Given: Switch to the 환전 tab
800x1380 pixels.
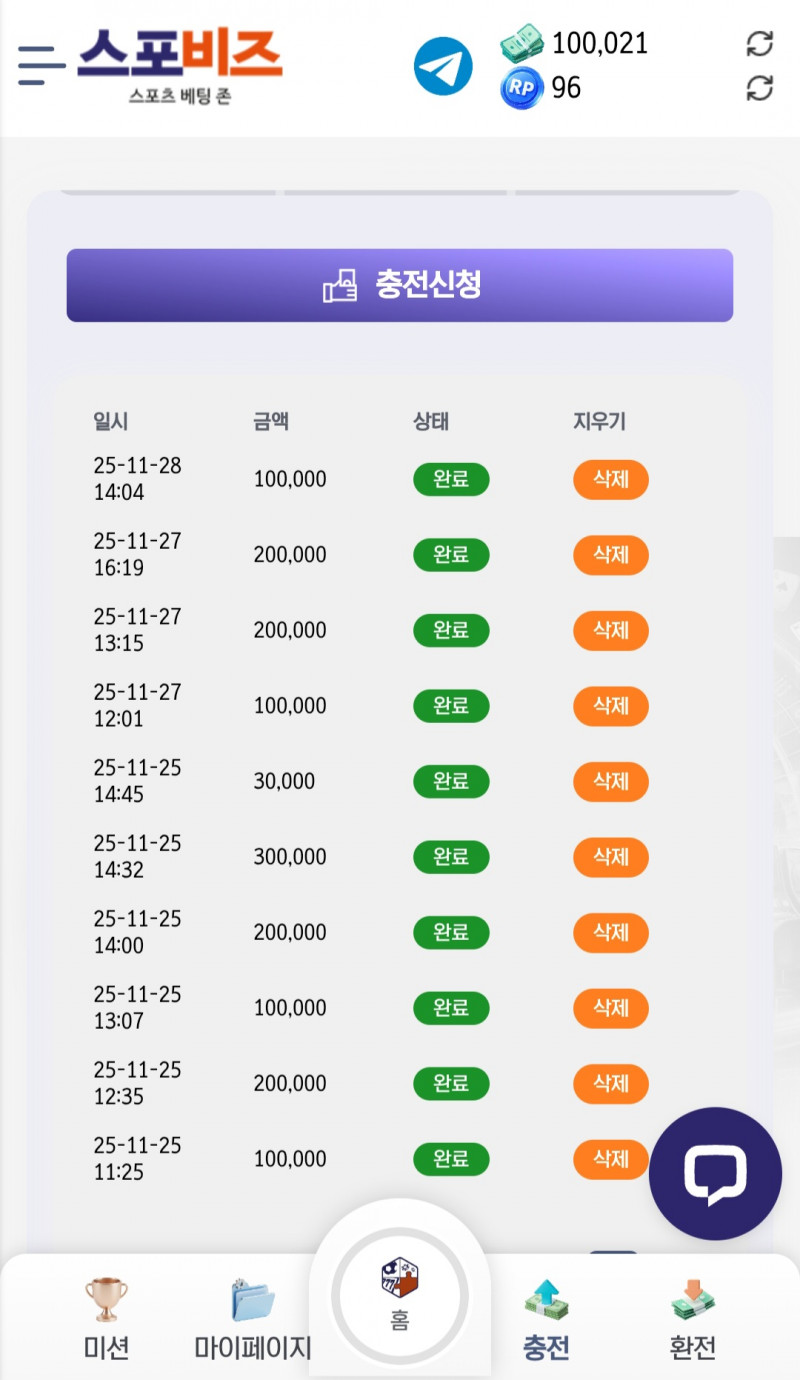Looking at the screenshot, I should pyautogui.click(x=693, y=1320).
